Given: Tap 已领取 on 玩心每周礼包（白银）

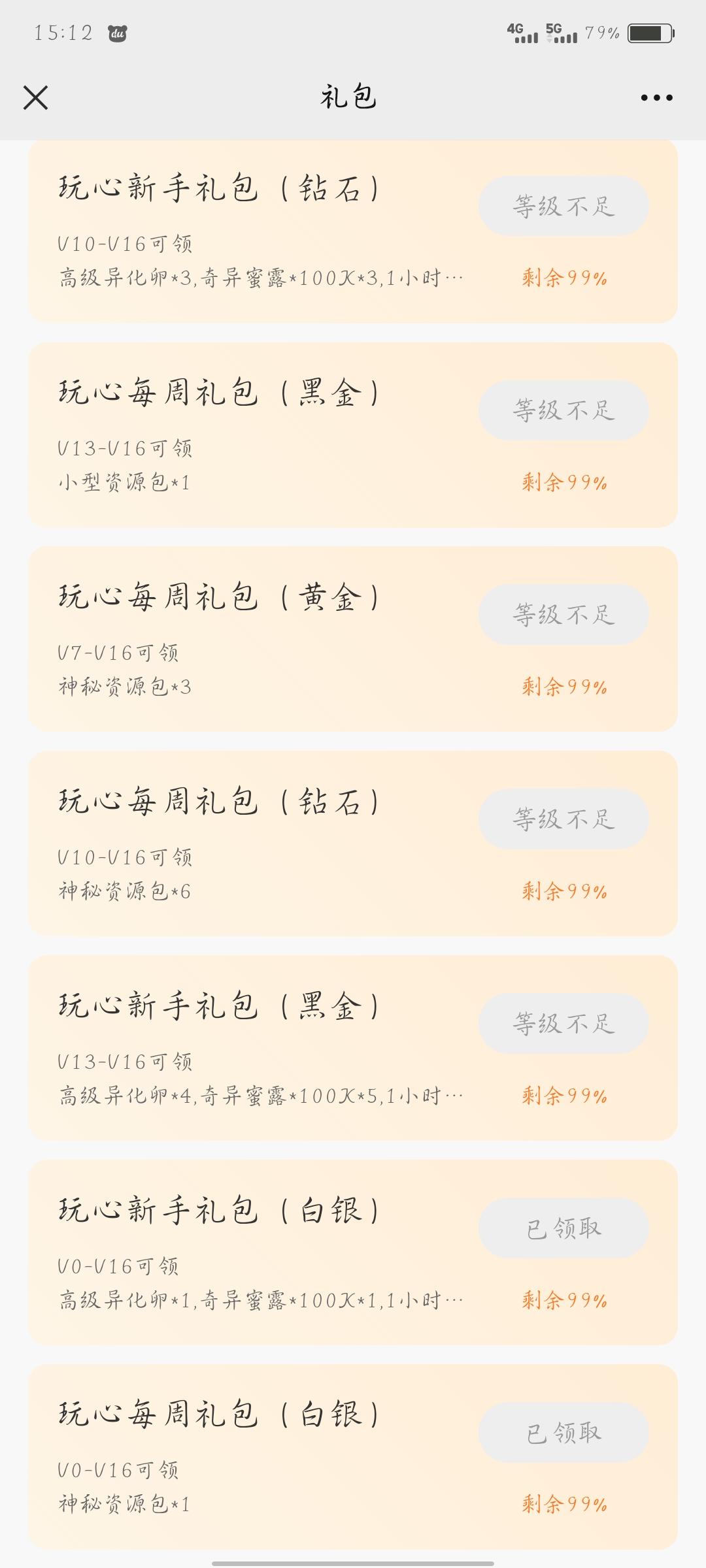Looking at the screenshot, I should click(x=563, y=1433).
